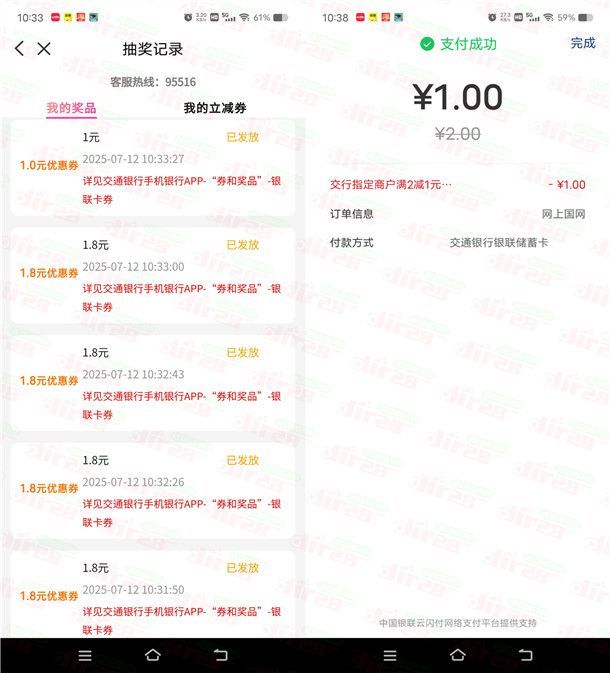This screenshot has width=610, height=673.
Task: Switch to the 我的立减券 tab
Action: tap(214, 108)
